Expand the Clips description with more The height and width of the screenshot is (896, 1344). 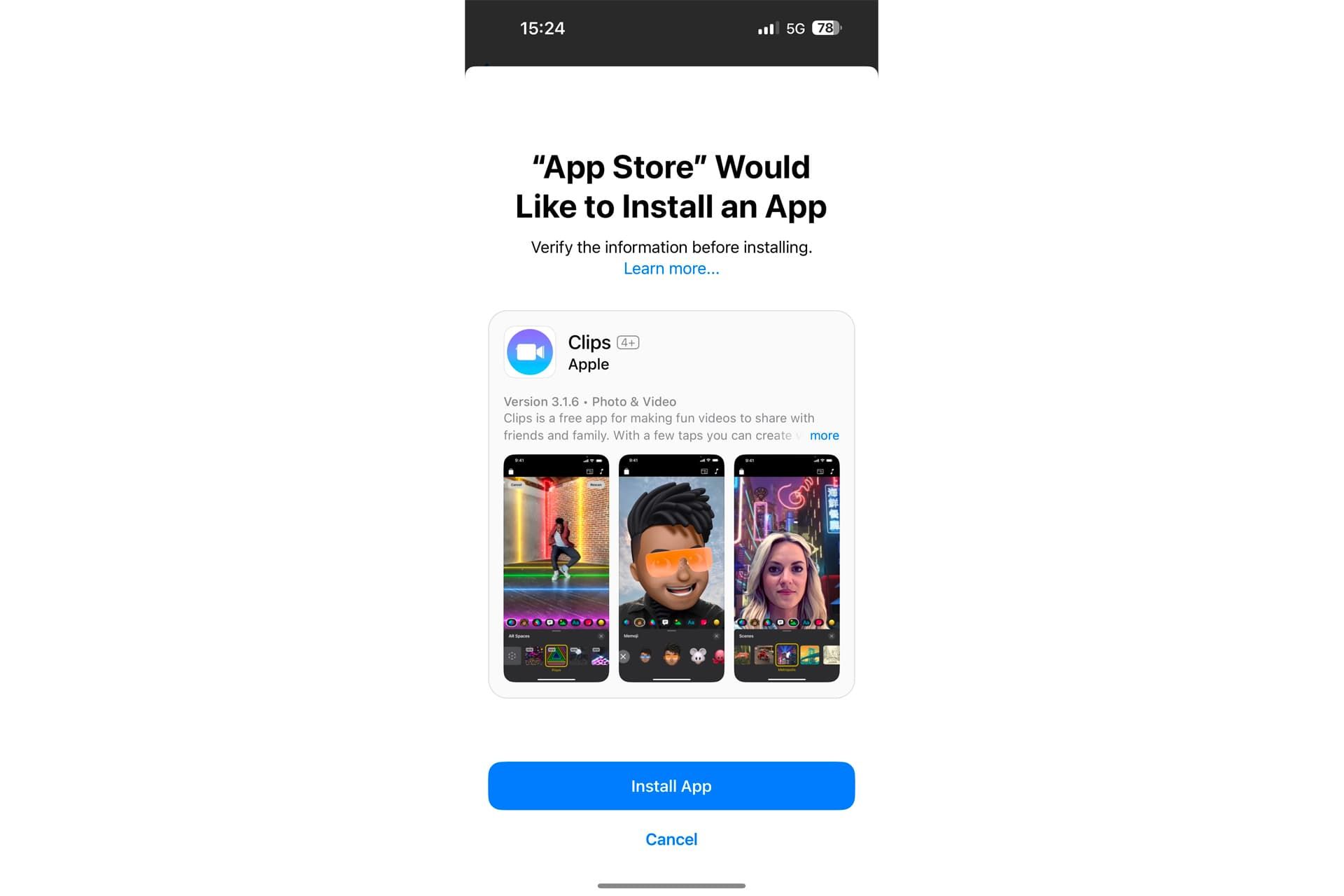point(824,435)
